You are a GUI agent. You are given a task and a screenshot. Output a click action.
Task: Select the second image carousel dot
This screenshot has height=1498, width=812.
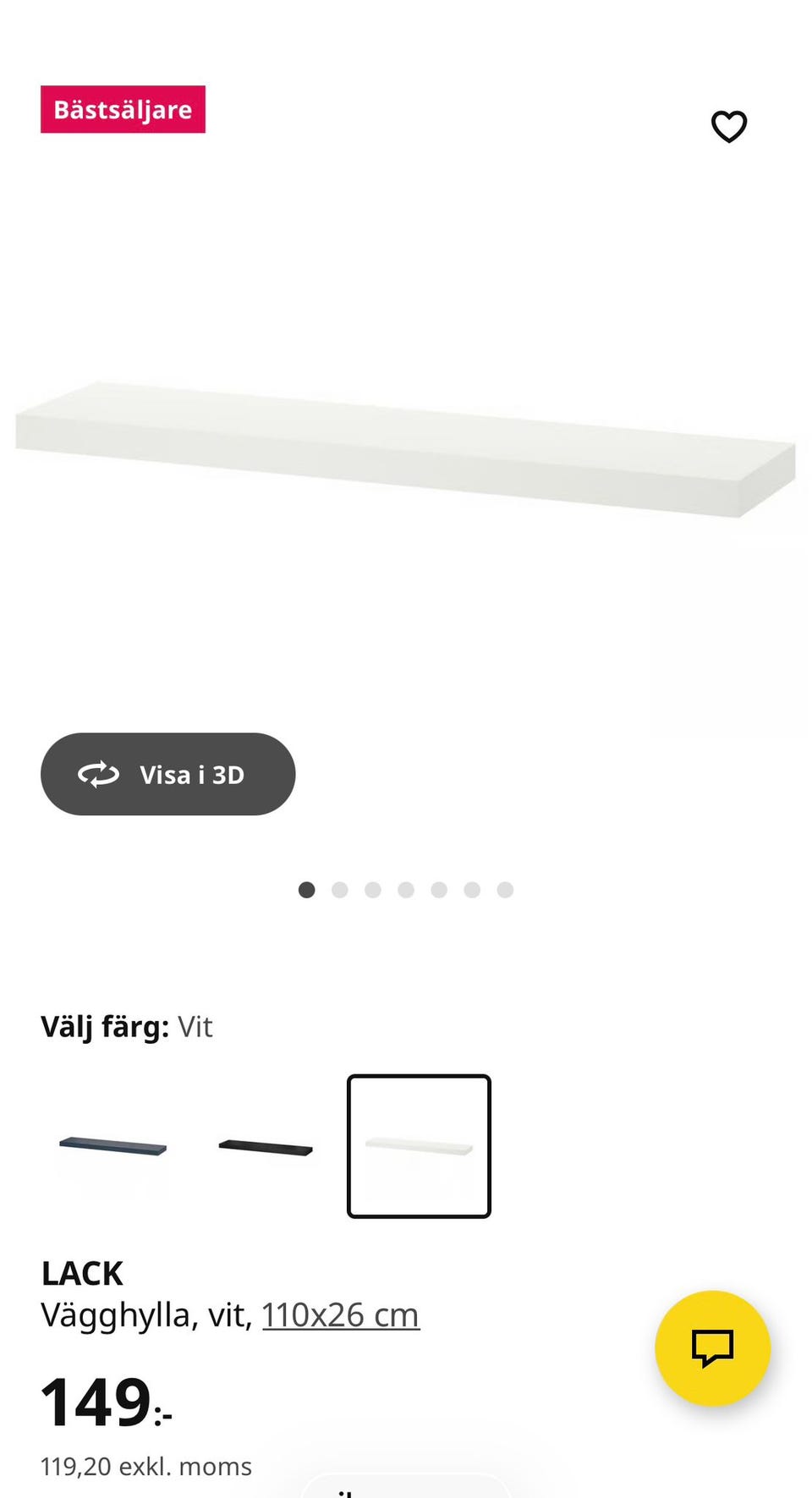tap(340, 890)
